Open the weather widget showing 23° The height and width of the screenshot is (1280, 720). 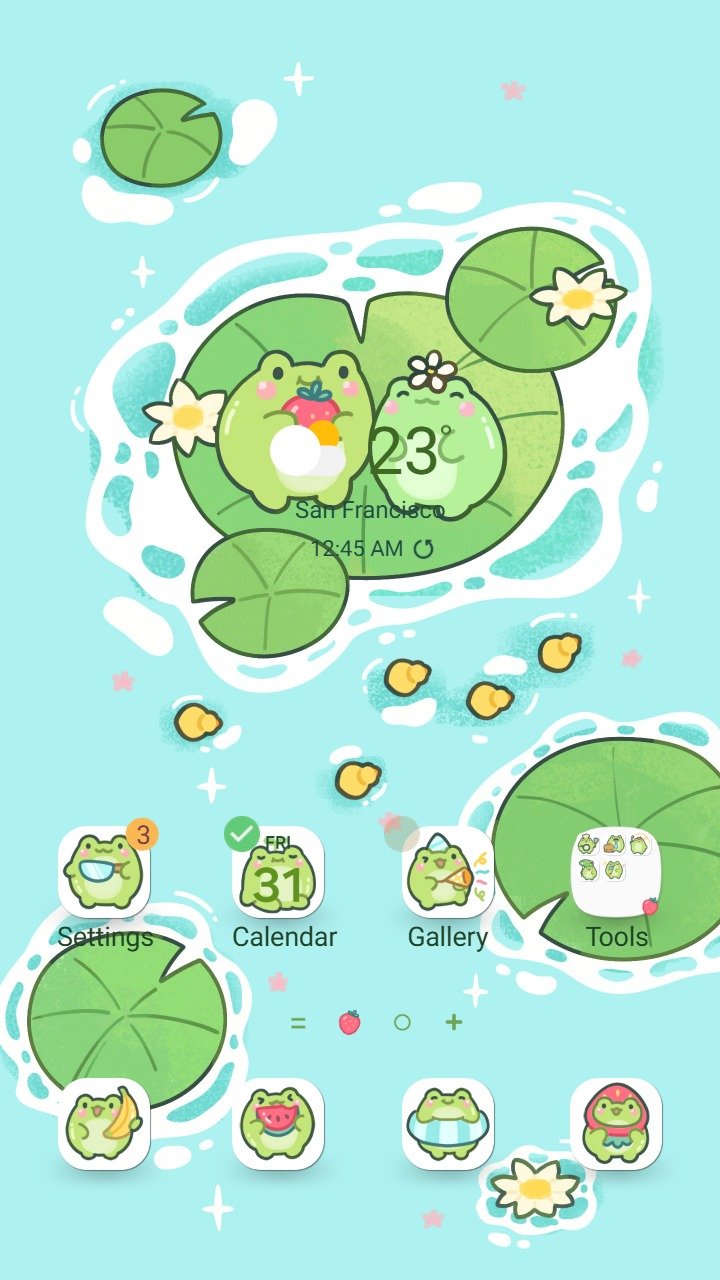tap(368, 455)
